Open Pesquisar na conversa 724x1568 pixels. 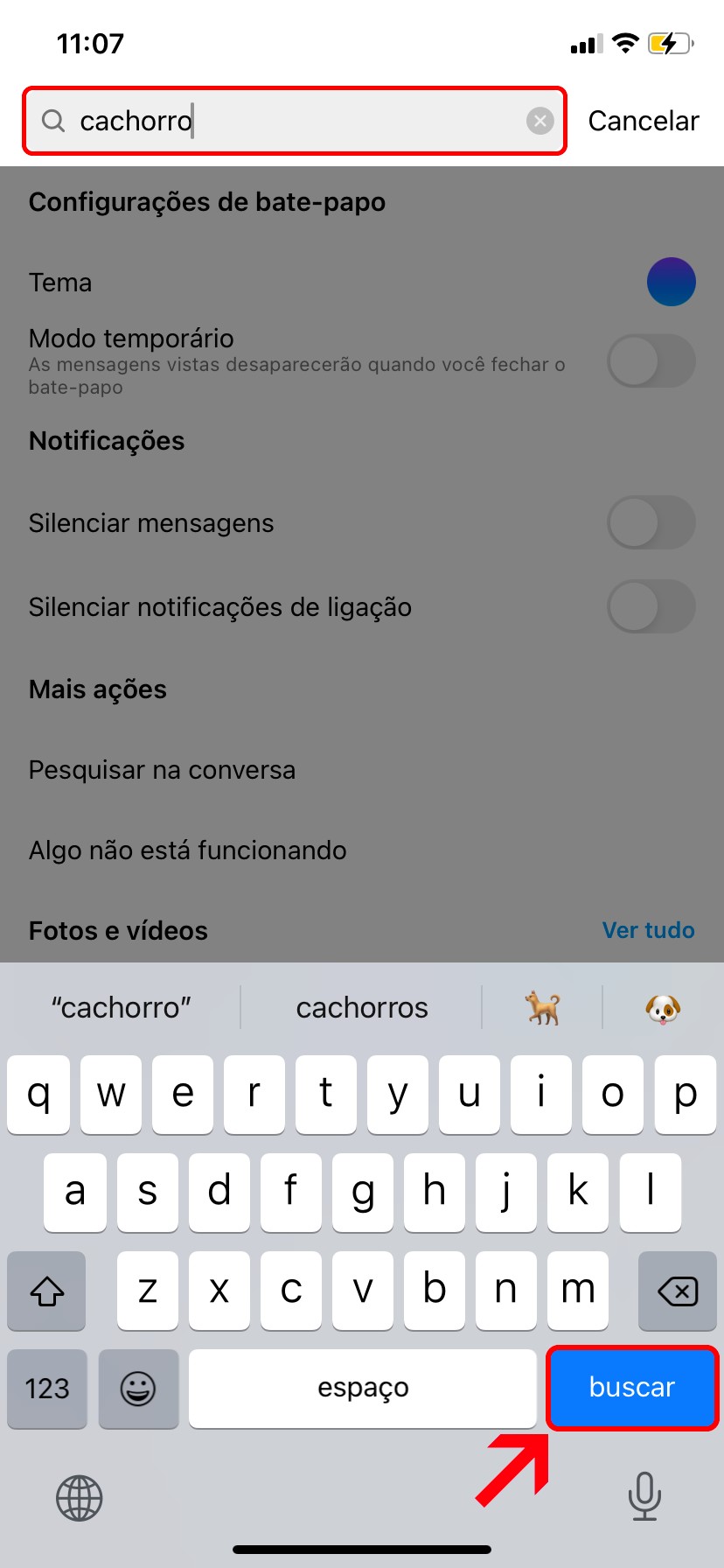[x=163, y=770]
